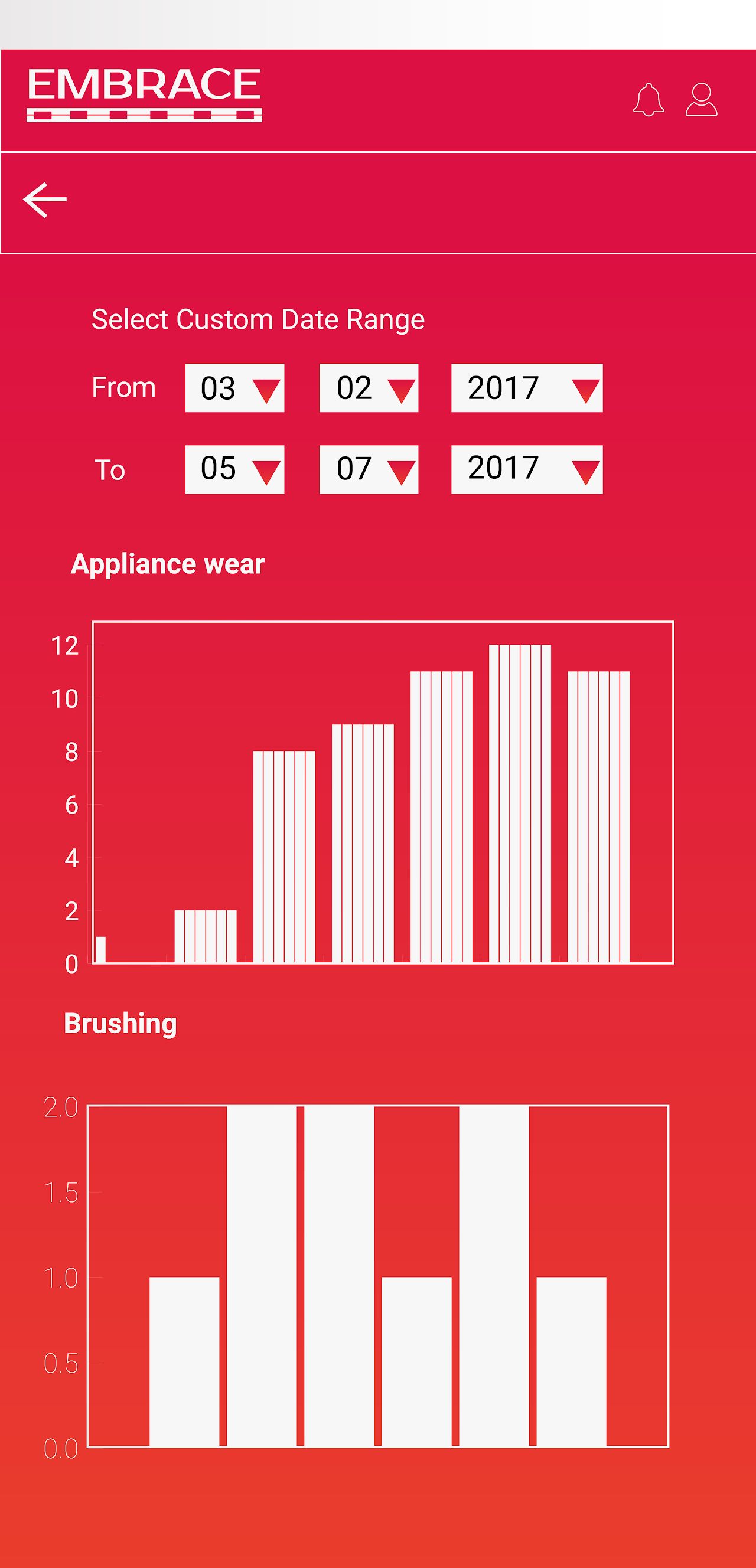Click the Brushing section label
The height and width of the screenshot is (1568, 756).
120,1022
